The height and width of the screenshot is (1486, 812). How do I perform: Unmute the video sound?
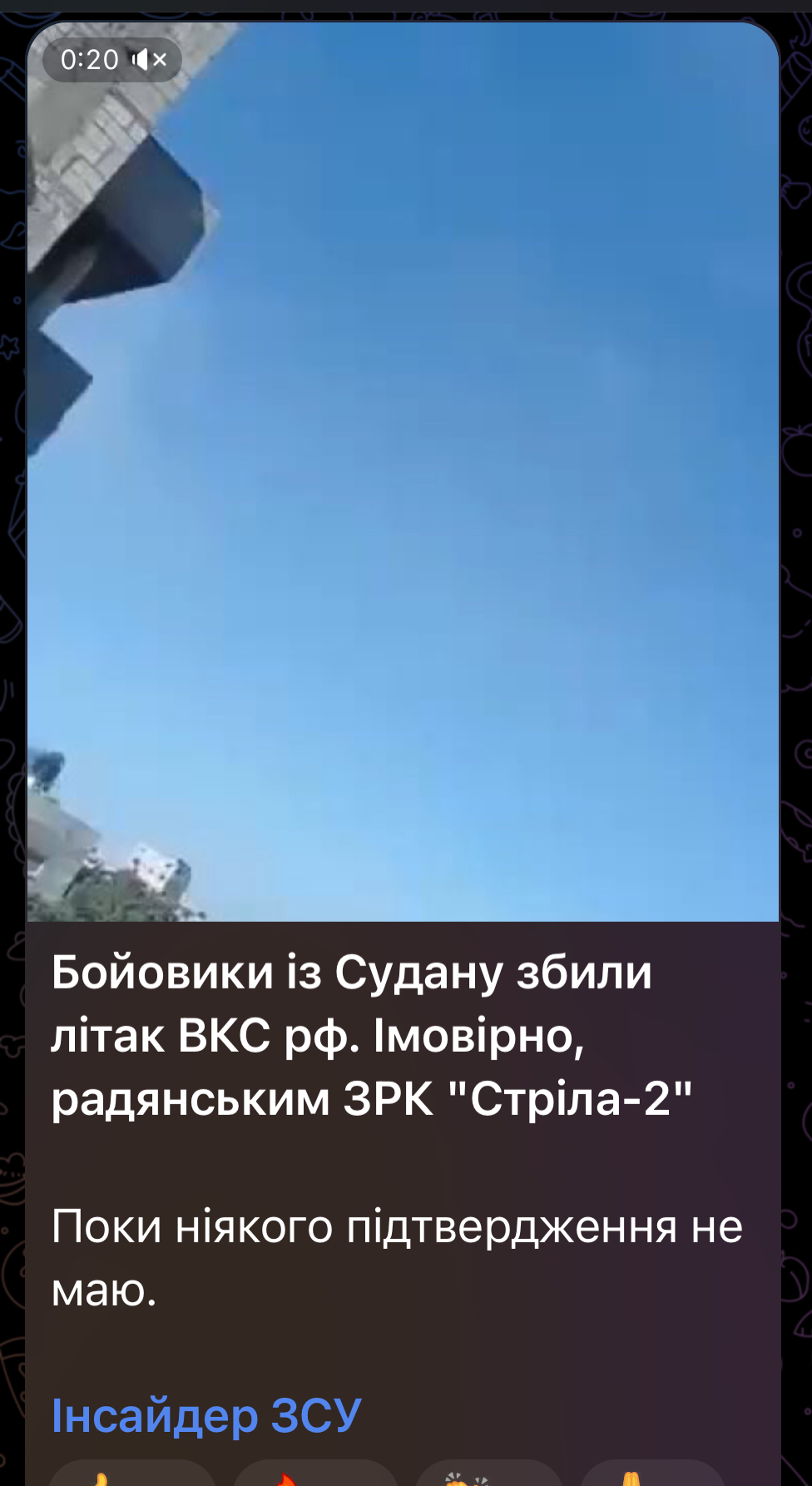pos(150,60)
